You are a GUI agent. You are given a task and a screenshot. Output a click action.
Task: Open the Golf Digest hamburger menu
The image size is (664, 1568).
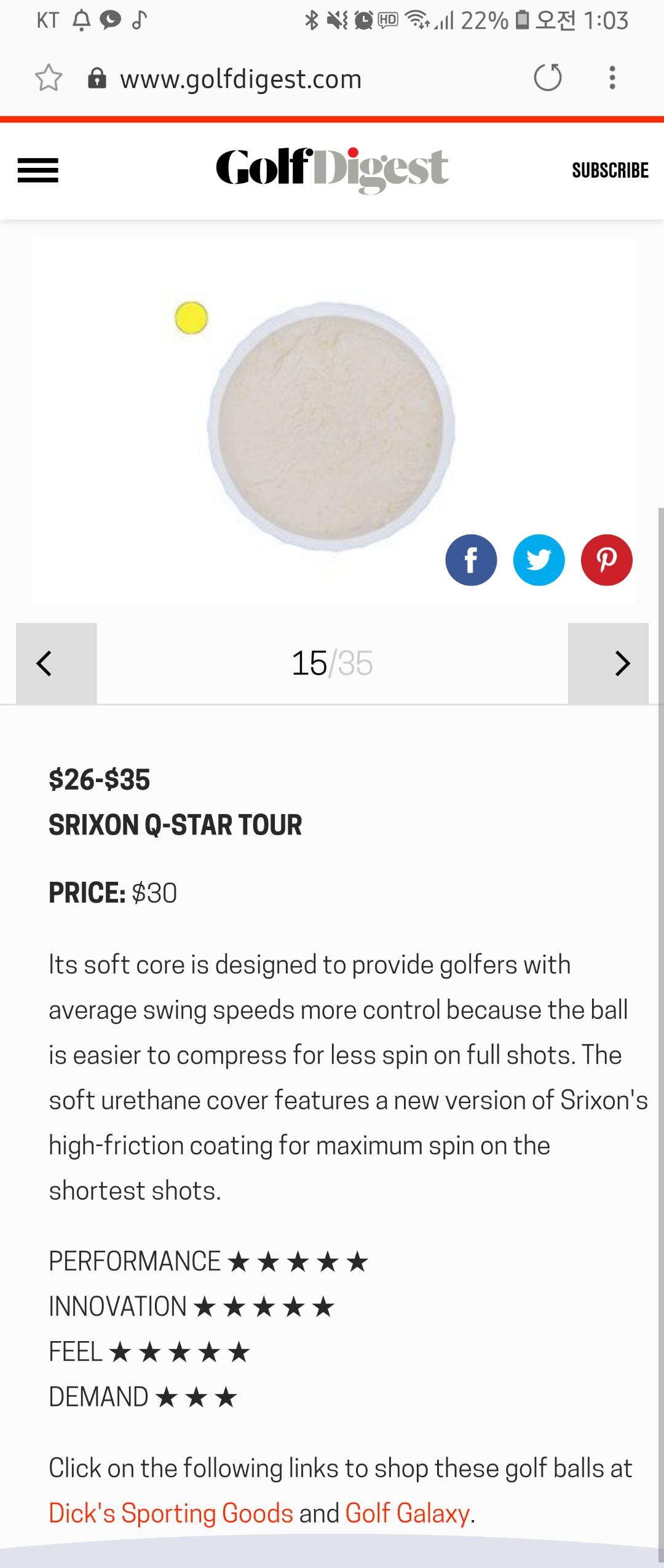[38, 170]
